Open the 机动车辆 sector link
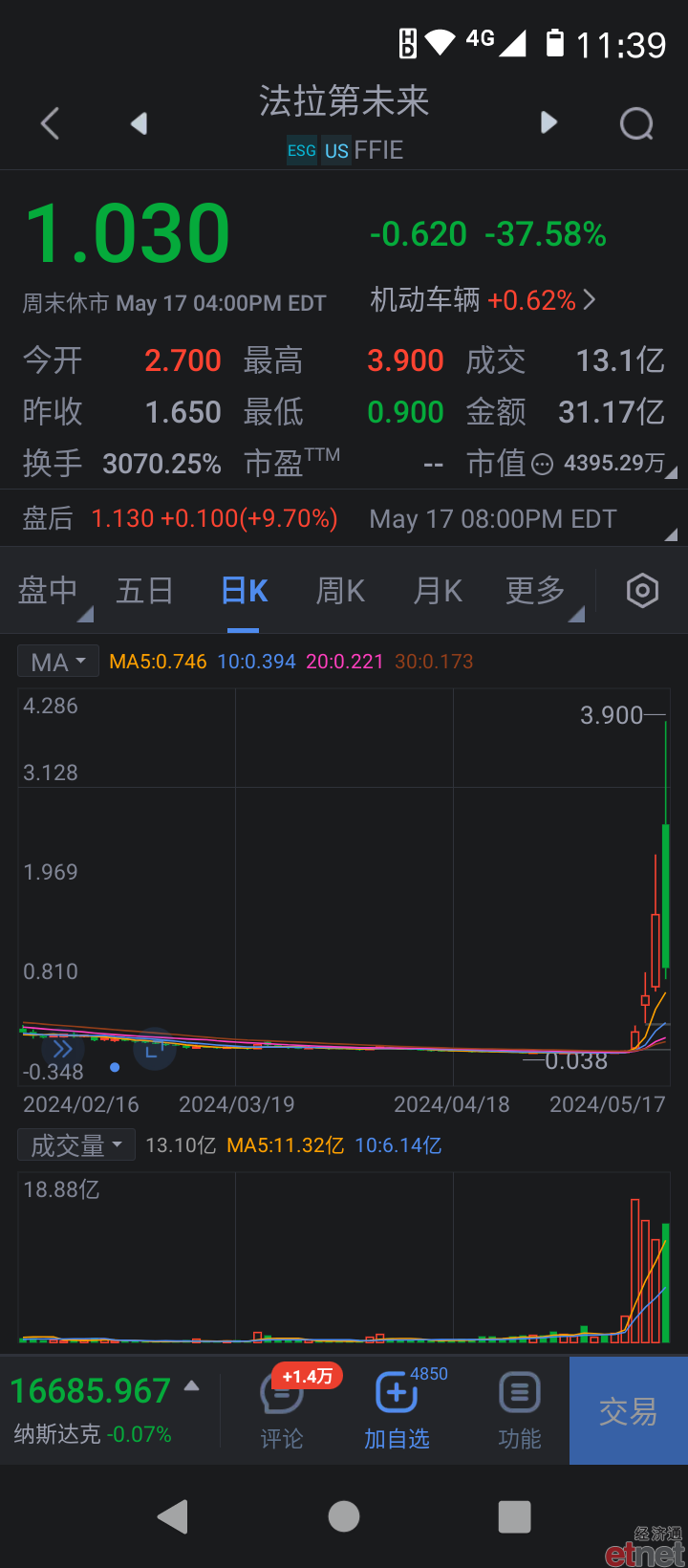 tap(483, 300)
